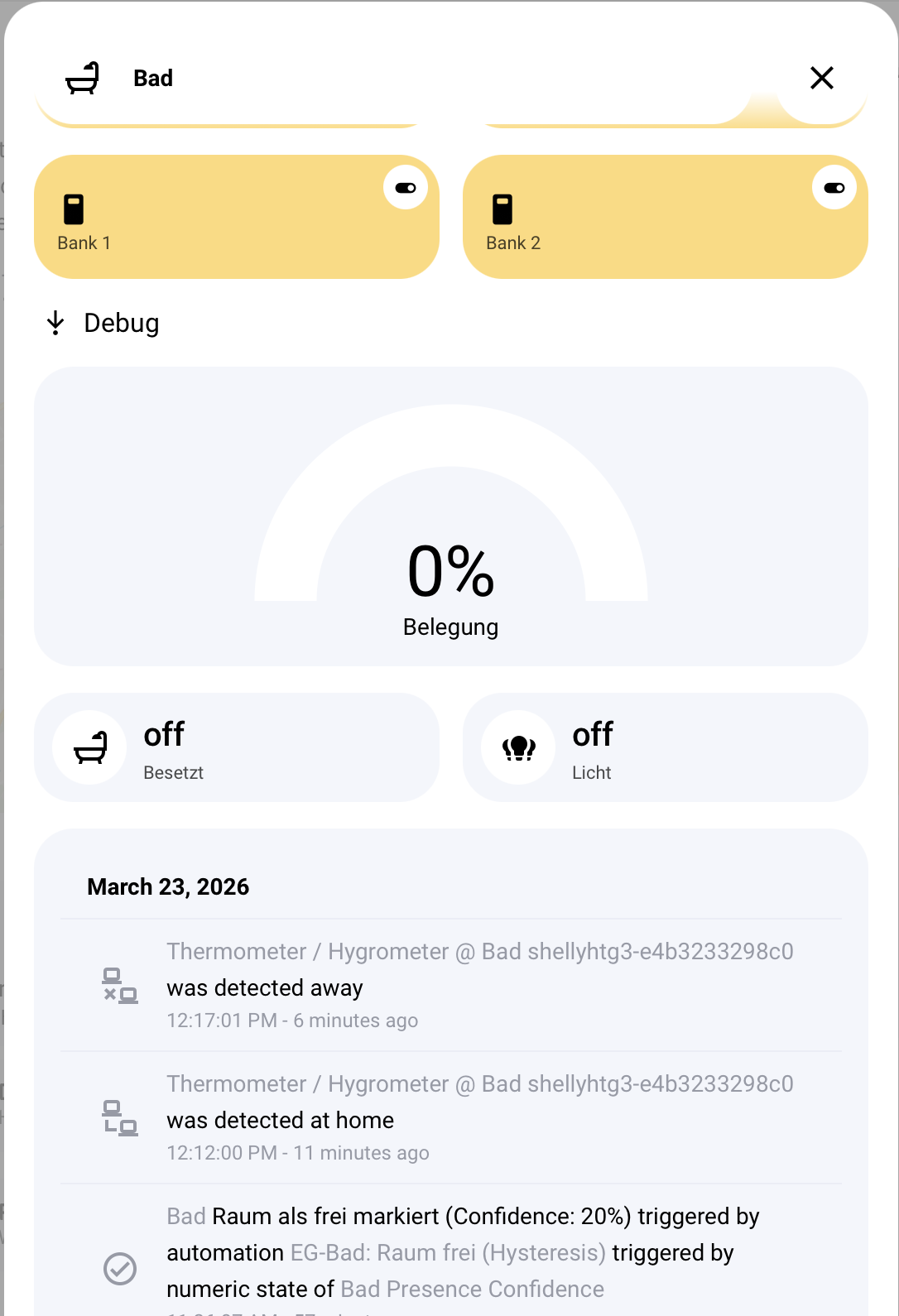Open the Bank 2 card
This screenshot has width=899, height=1316.
pyautogui.click(x=666, y=217)
